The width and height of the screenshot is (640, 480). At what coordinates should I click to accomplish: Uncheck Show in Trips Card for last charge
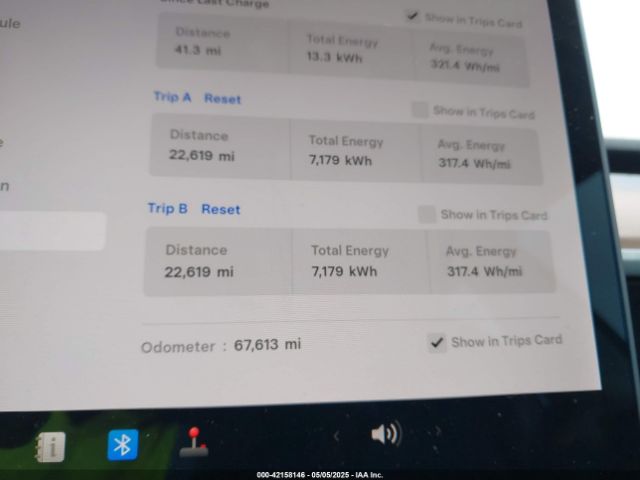click(x=413, y=16)
